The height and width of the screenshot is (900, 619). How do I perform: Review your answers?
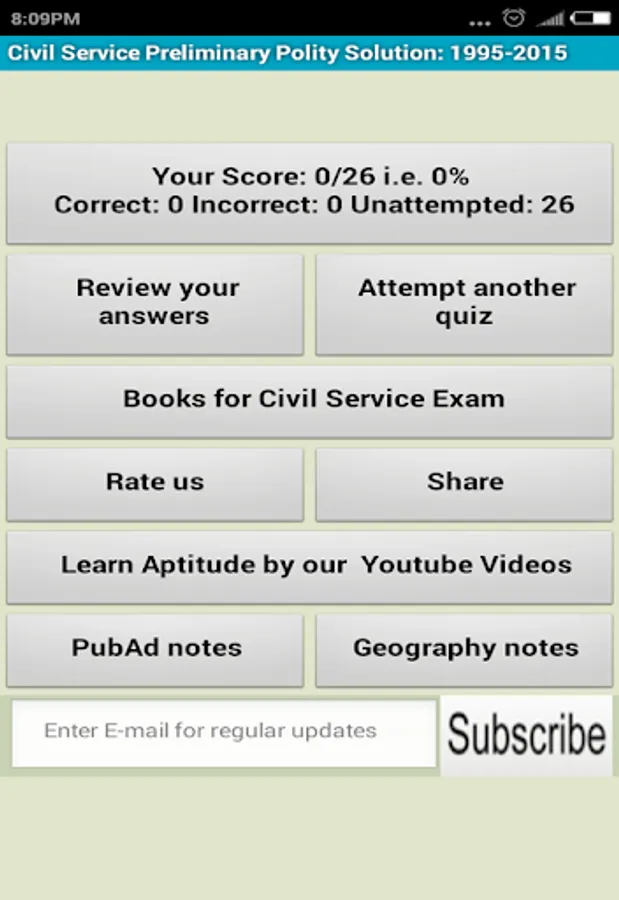point(155,303)
